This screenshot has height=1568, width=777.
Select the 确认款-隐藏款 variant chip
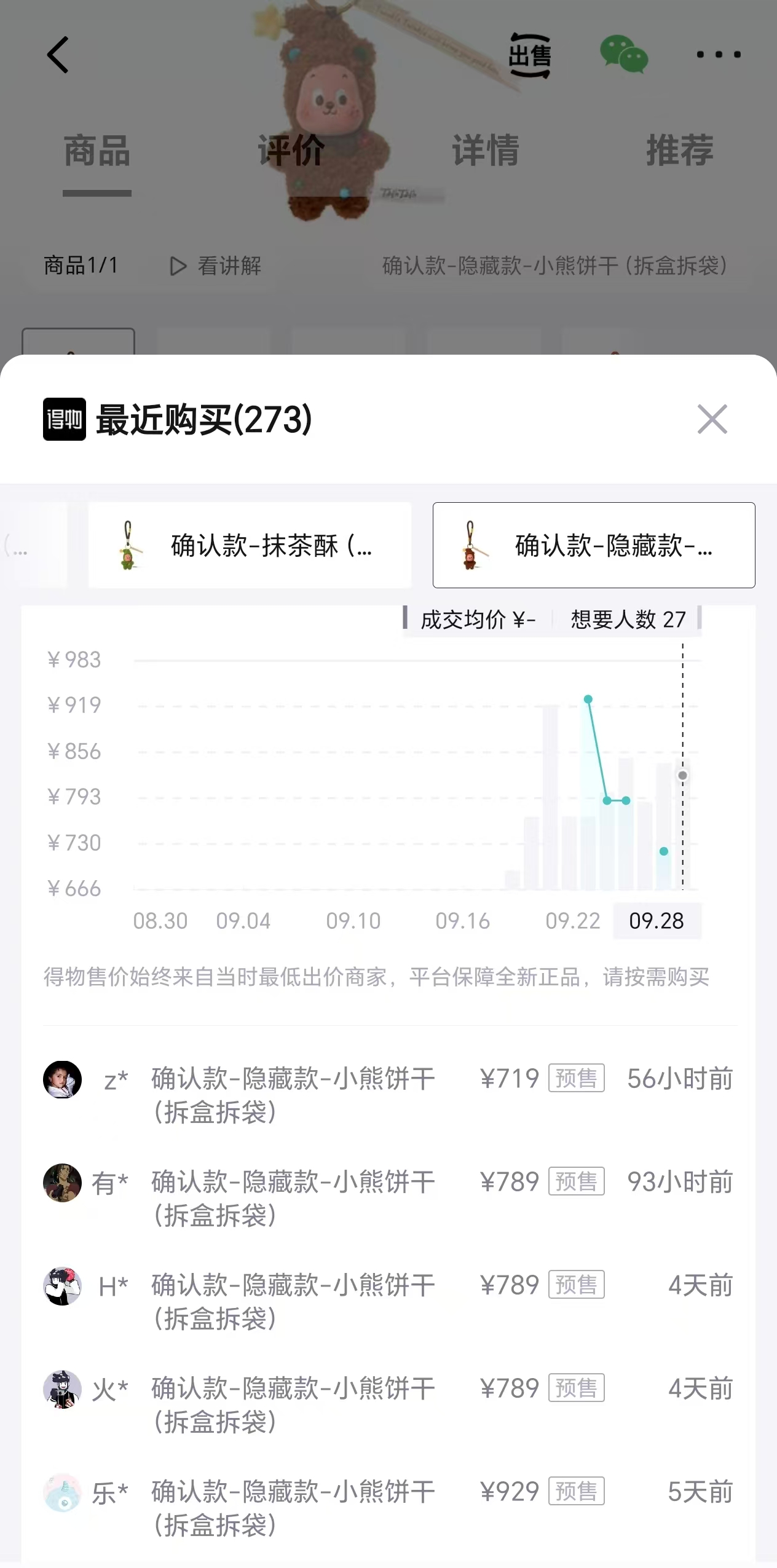(x=594, y=545)
